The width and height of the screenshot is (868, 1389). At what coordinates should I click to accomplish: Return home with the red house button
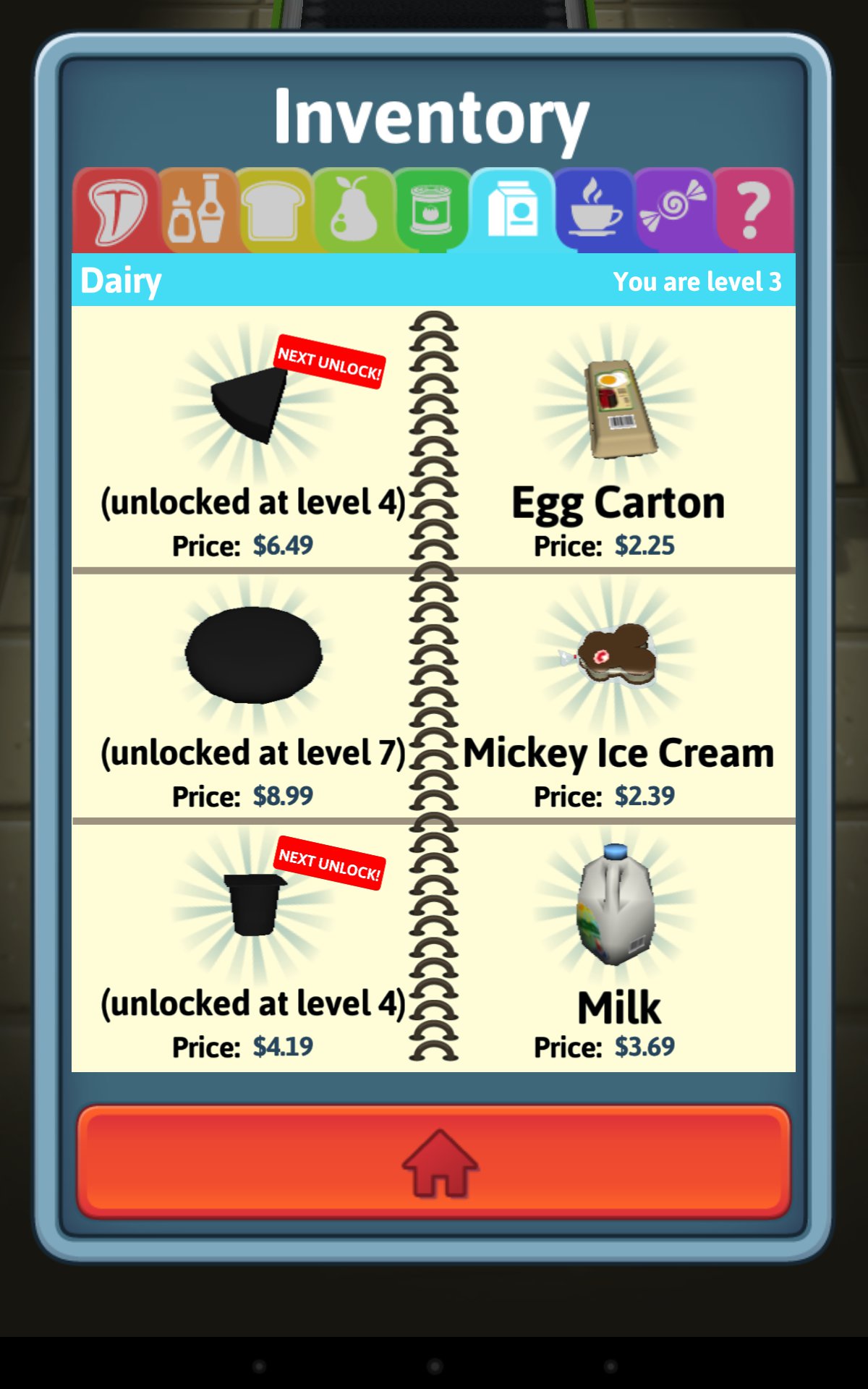pos(434,1161)
